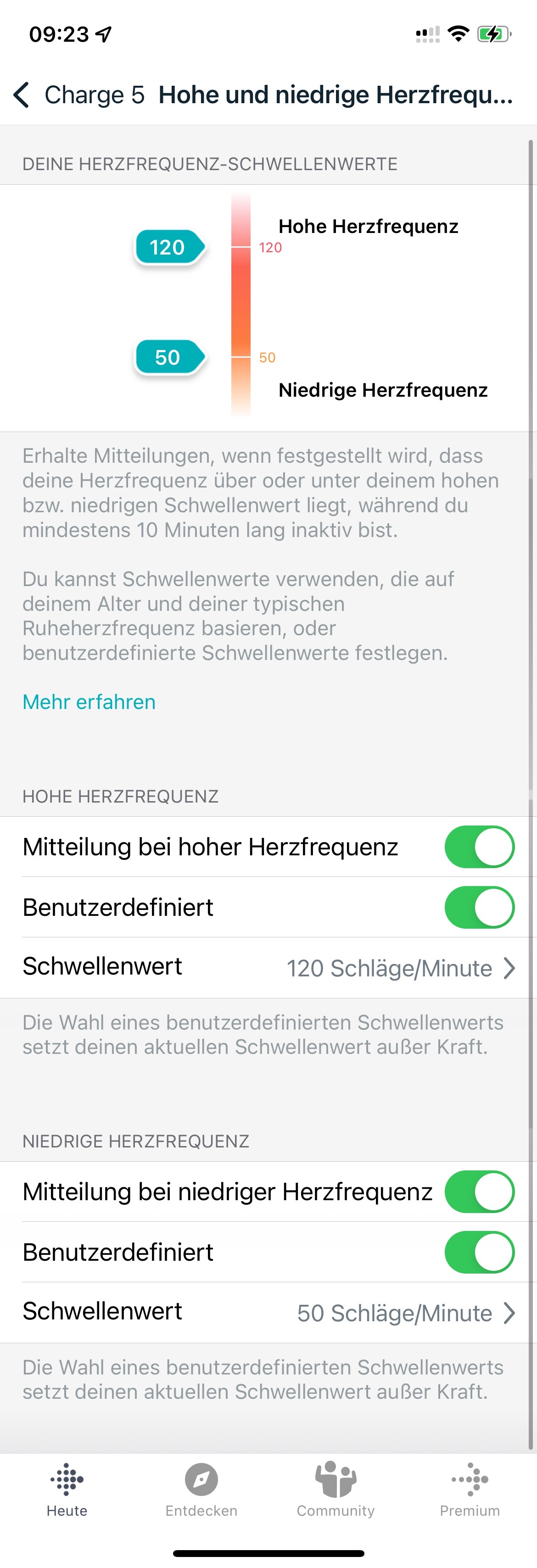This screenshot has height=1568, width=537.
Task: Go to the Premium tab
Action: (470, 1490)
